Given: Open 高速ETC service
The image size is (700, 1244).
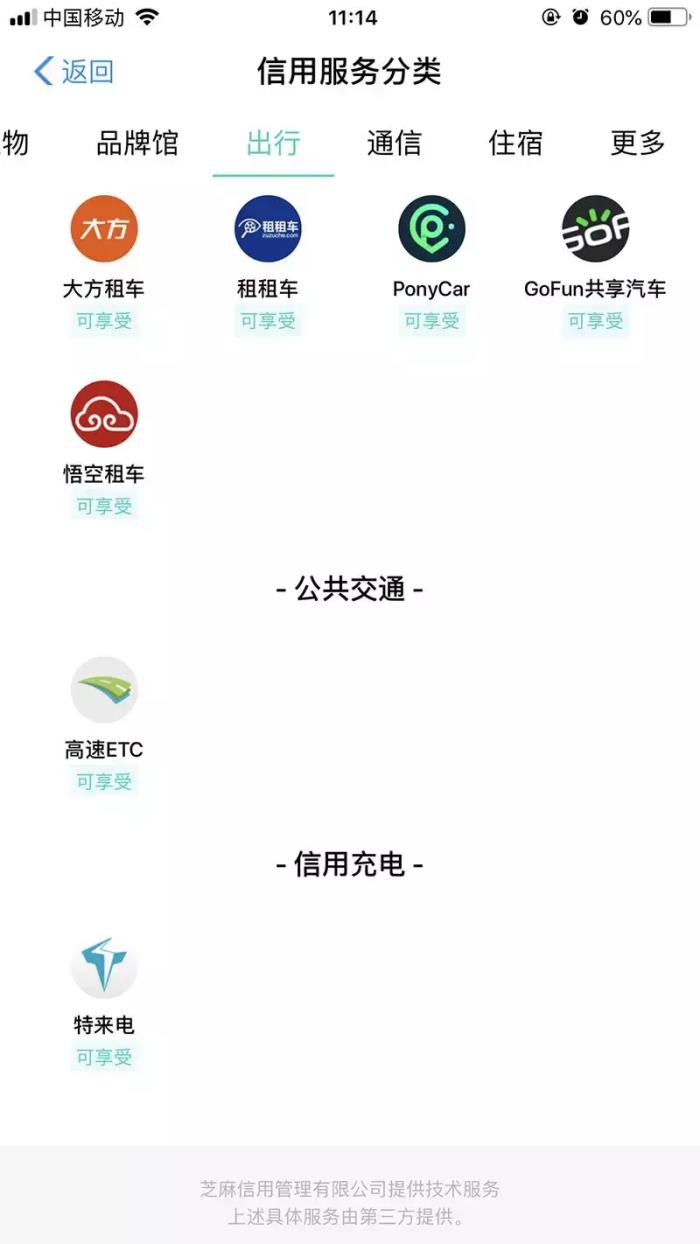Looking at the screenshot, I should pos(104,690).
